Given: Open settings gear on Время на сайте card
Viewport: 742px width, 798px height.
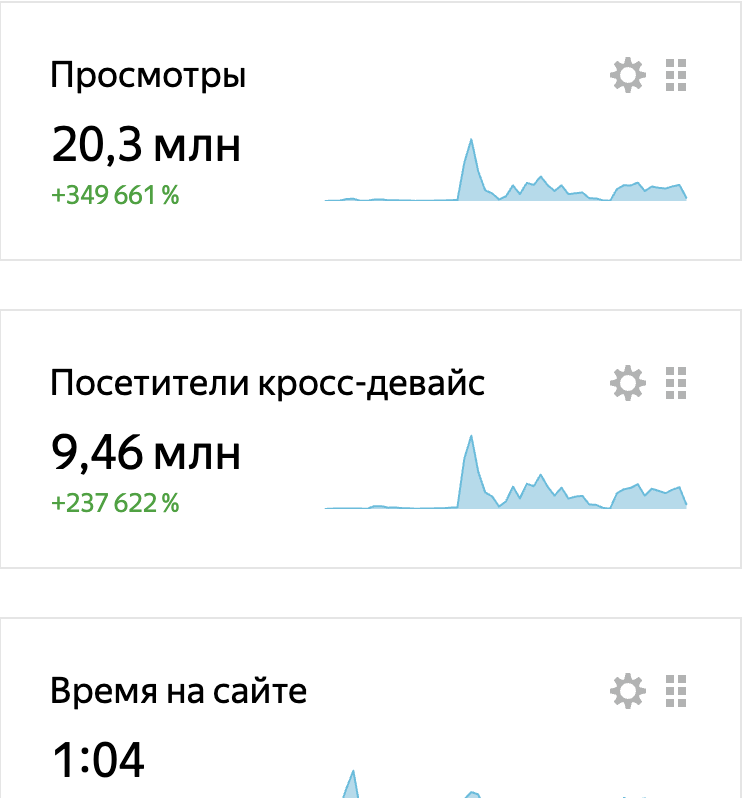Looking at the screenshot, I should click(x=626, y=688).
